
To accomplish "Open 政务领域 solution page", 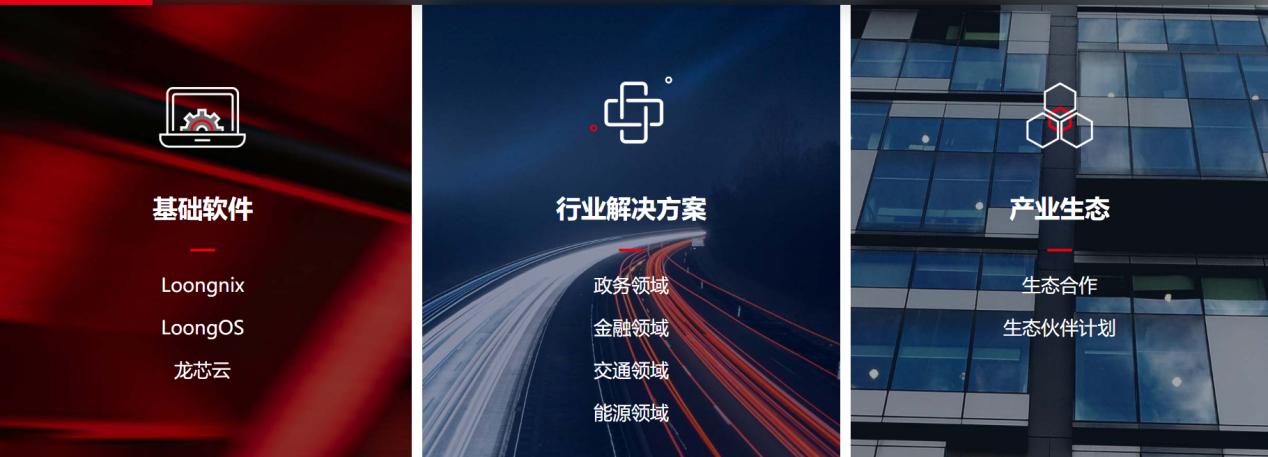I will (630, 286).
